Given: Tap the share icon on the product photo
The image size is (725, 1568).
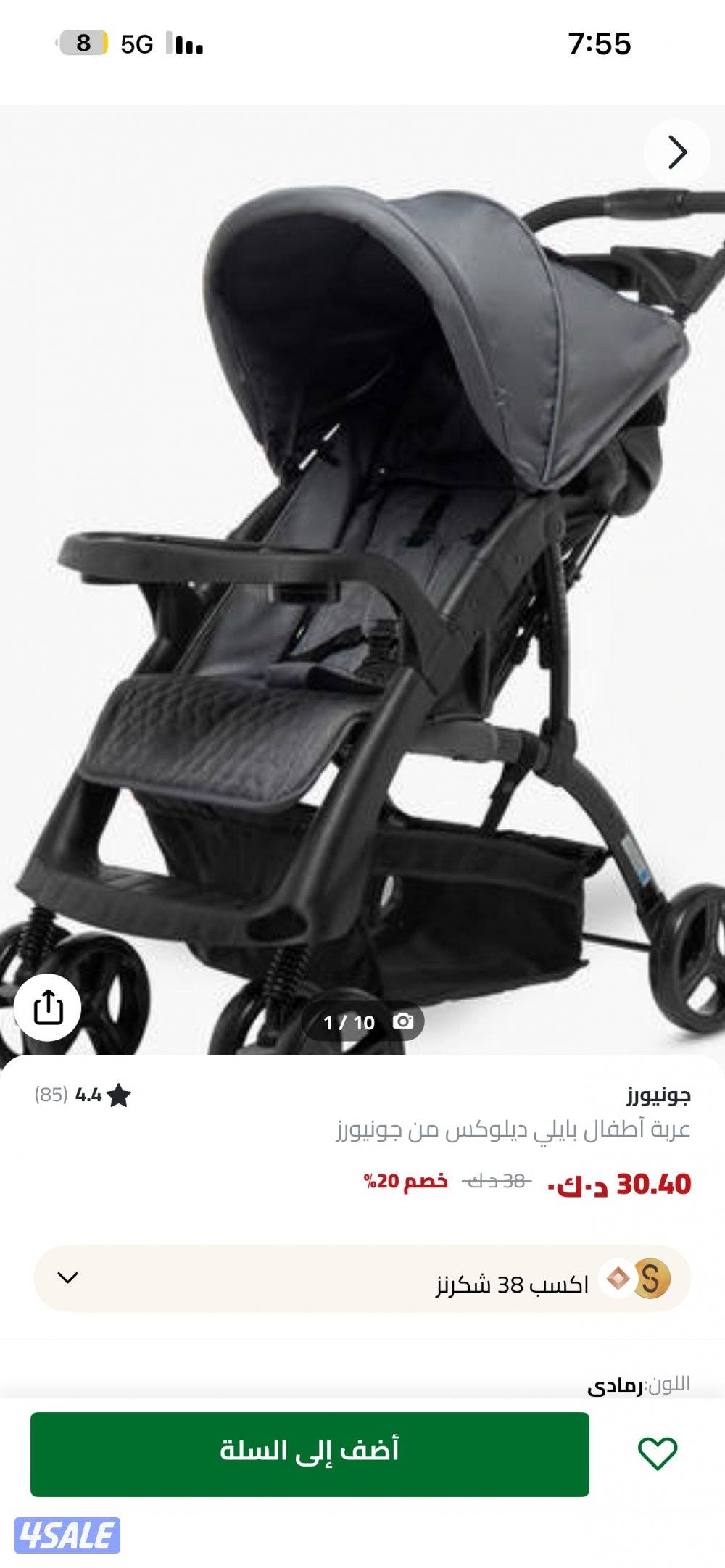Looking at the screenshot, I should [49, 1007].
